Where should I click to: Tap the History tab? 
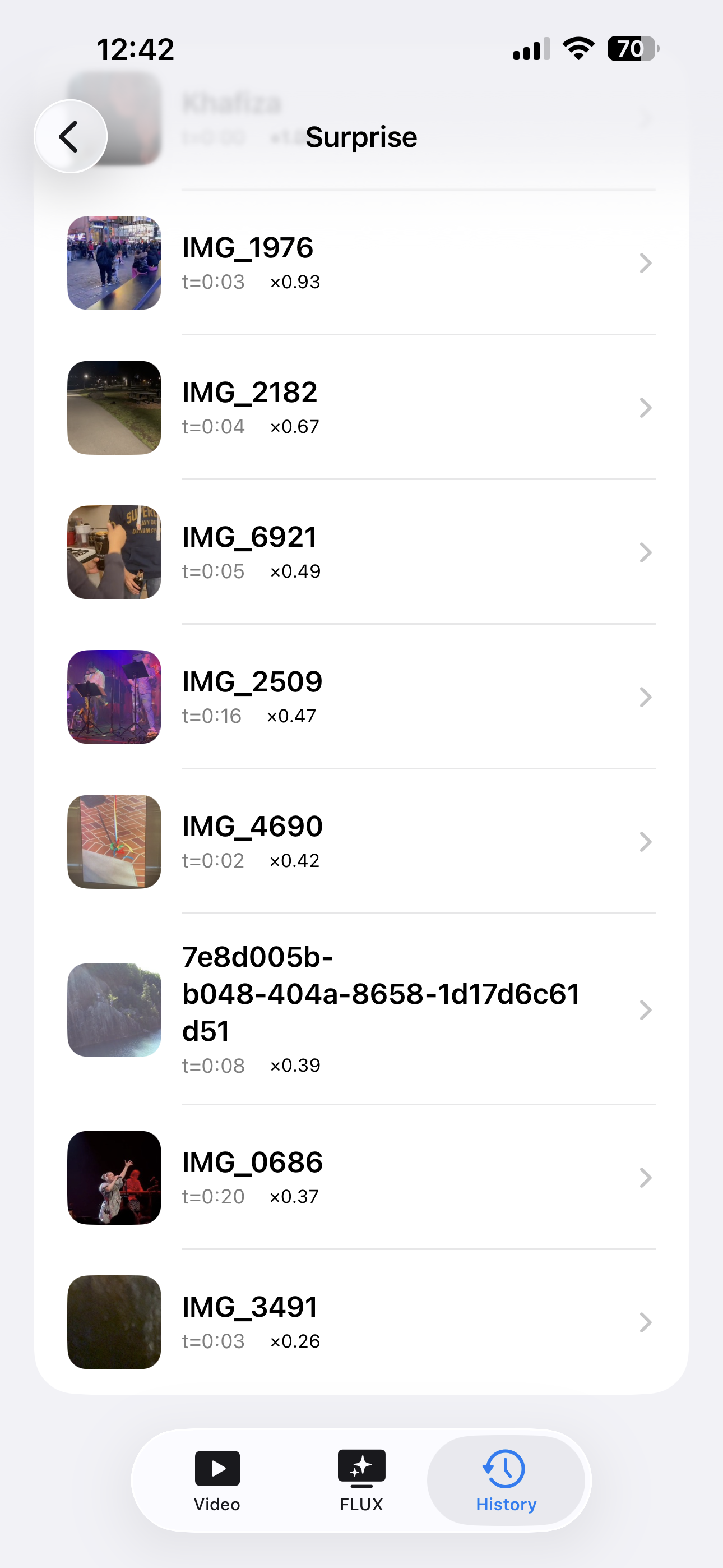click(506, 1481)
